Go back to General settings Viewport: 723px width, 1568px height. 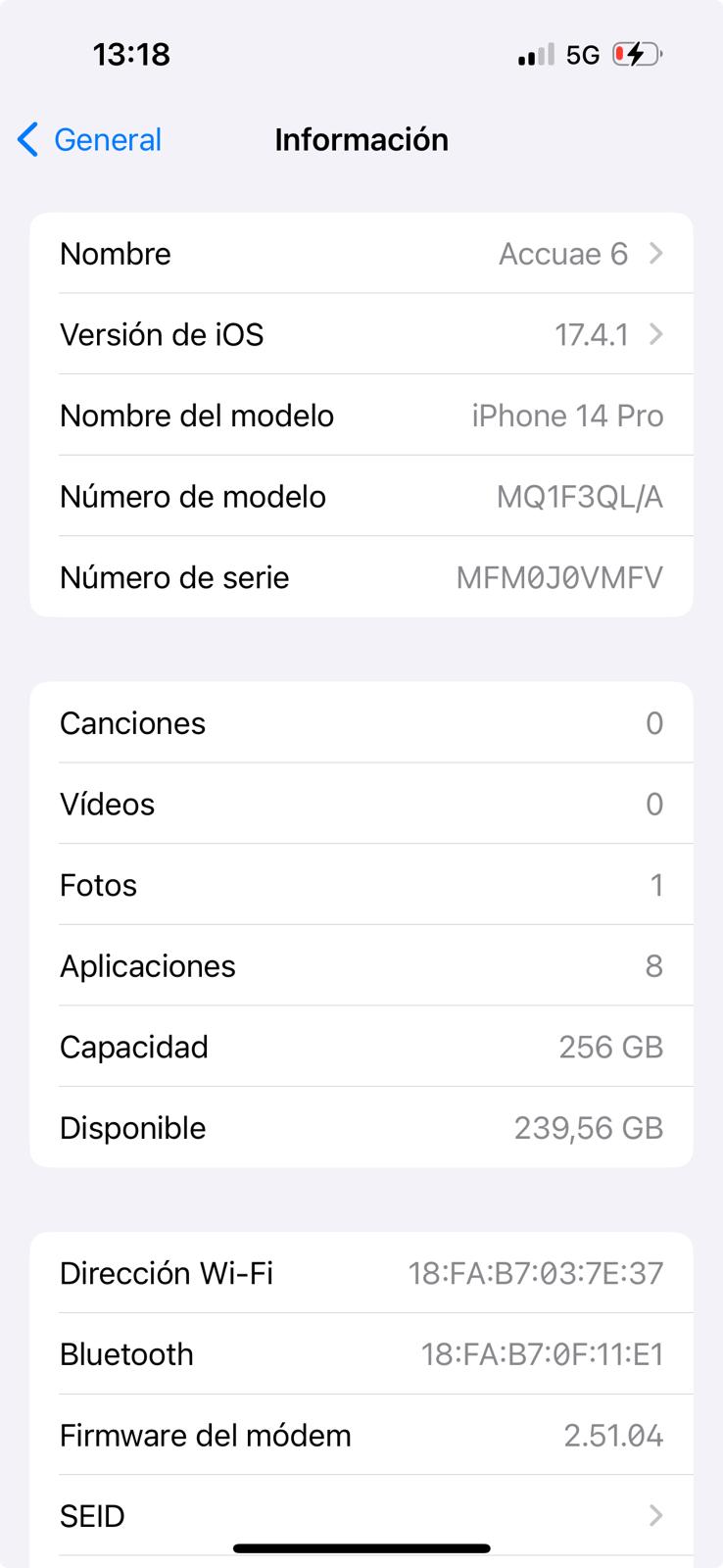(90, 140)
